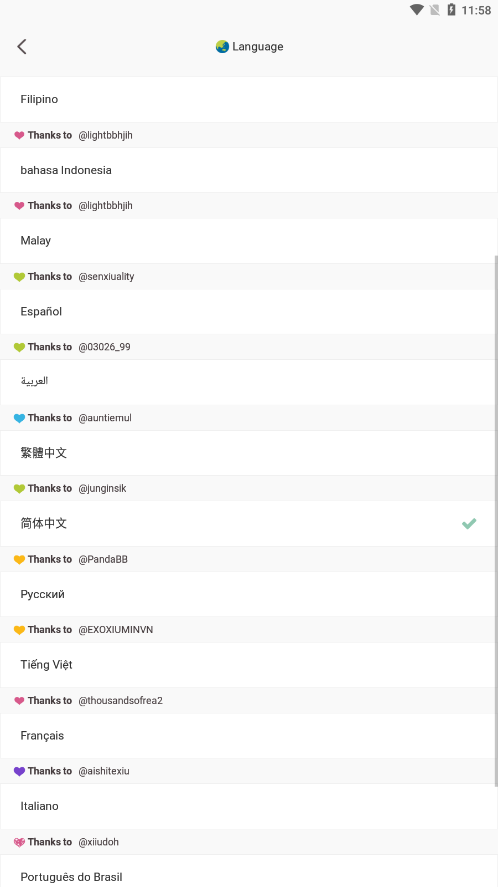Switch language to Malay
498x887 pixels.
[249, 241]
